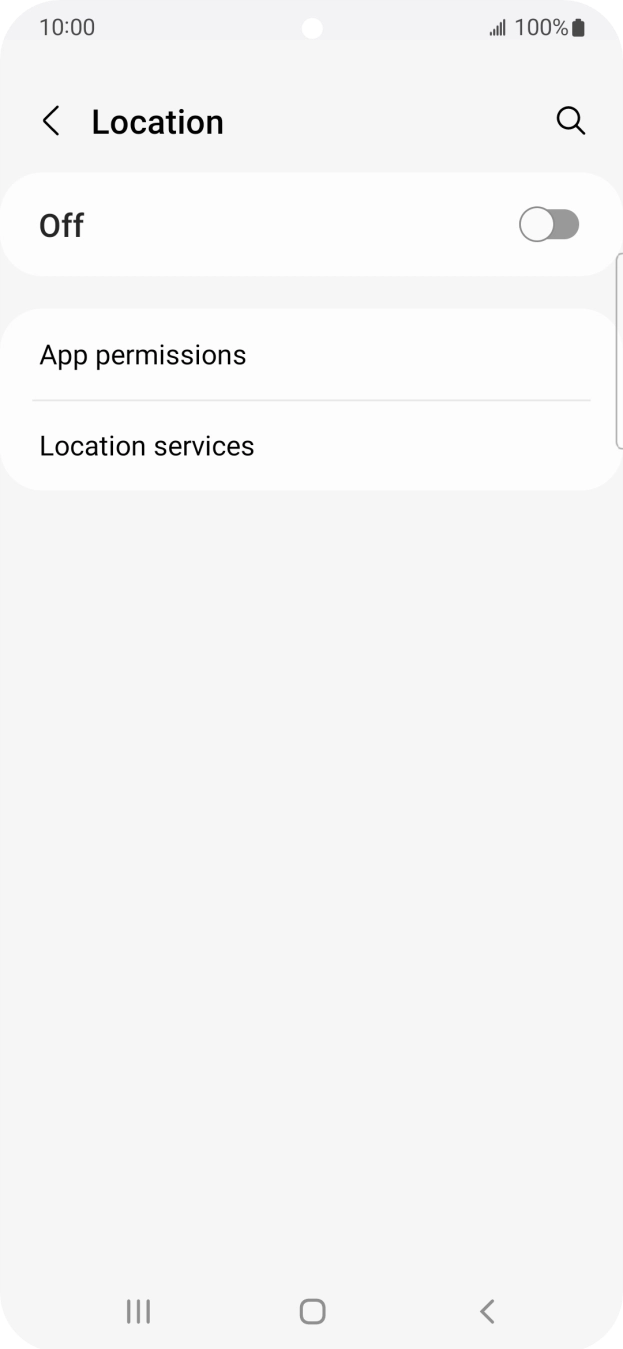Go to the home screen
Viewport: 623px width, 1349px height.
[312, 1311]
